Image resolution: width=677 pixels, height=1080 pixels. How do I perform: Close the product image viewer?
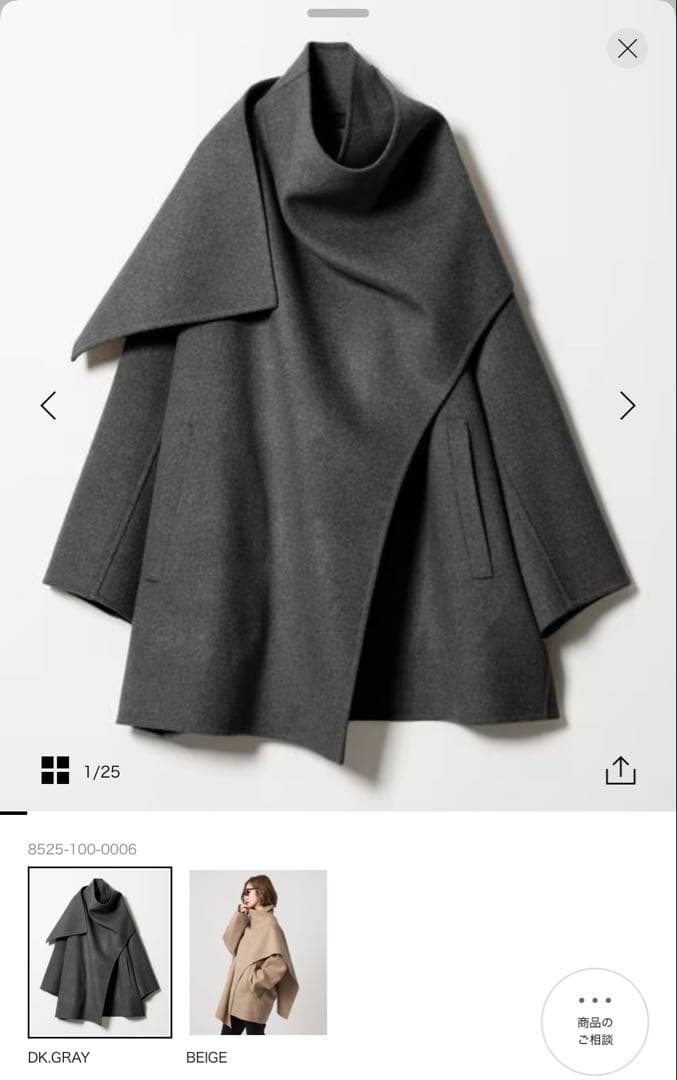pos(627,48)
